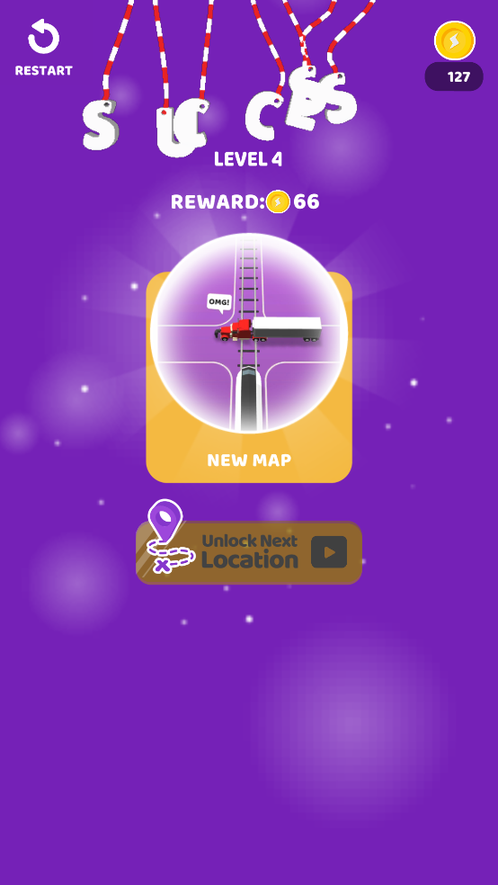The image size is (498, 885).
Task: Restart the level
Action: point(43,47)
